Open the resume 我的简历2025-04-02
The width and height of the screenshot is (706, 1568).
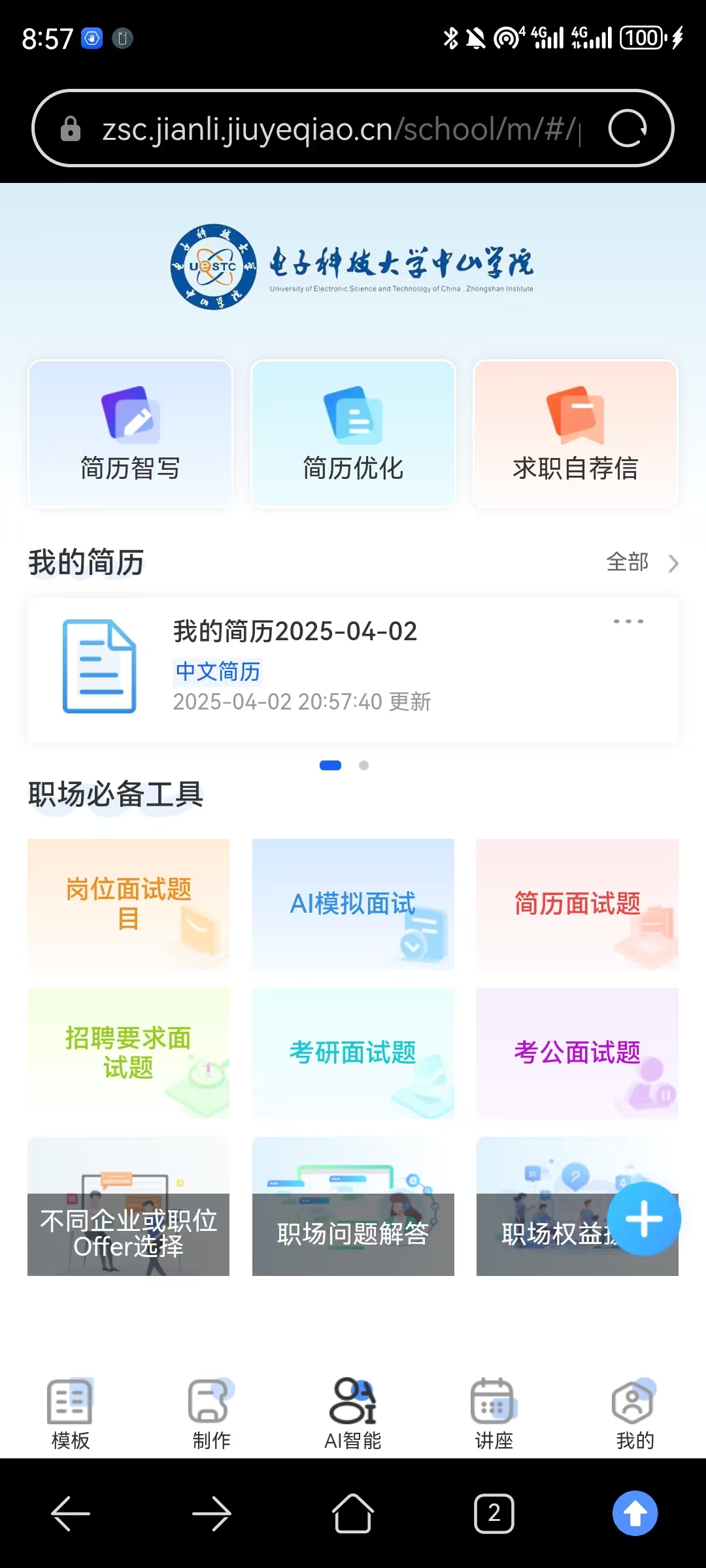click(x=294, y=668)
